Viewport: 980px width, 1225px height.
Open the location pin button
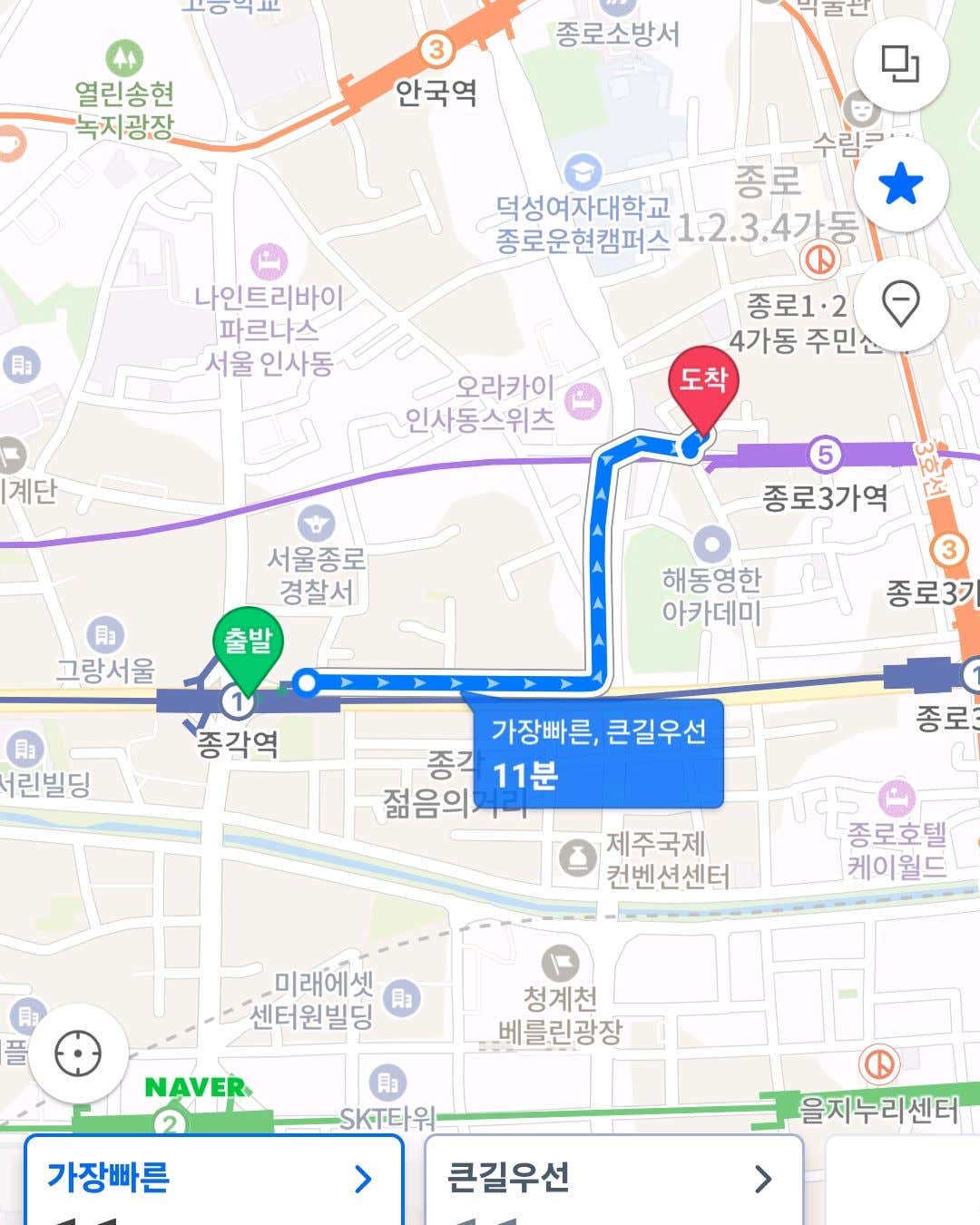coord(900,303)
